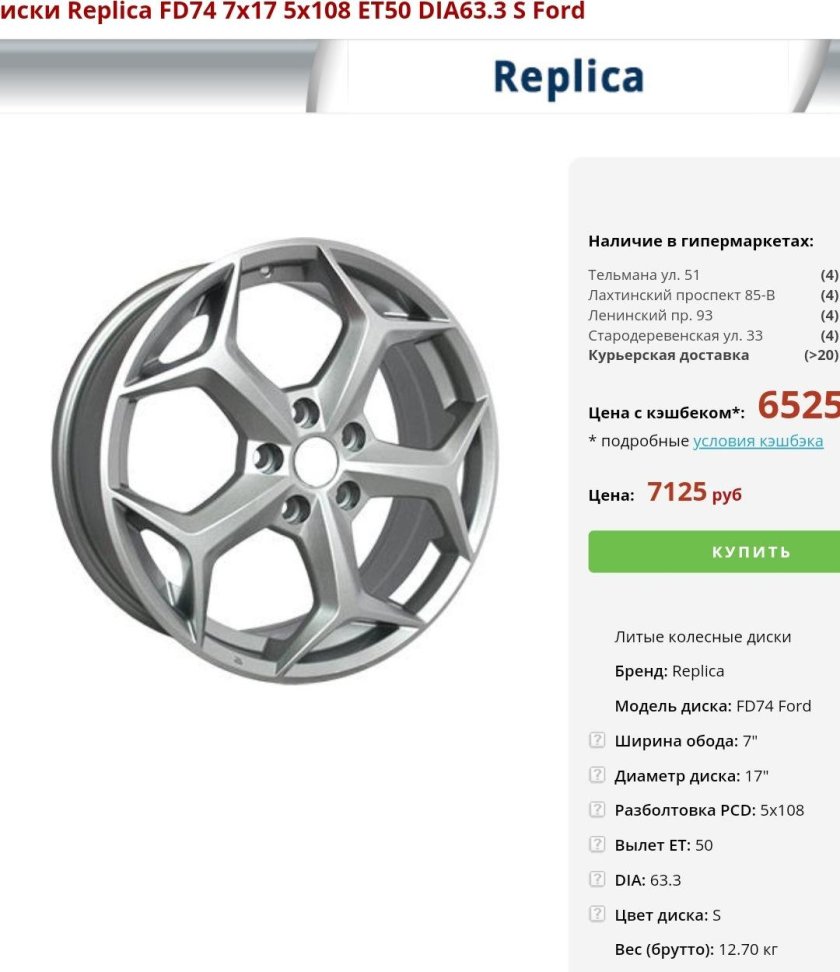Screen dimensions: 840x972
Task: Click the help icon next to Ширина обода
Action: point(597,741)
